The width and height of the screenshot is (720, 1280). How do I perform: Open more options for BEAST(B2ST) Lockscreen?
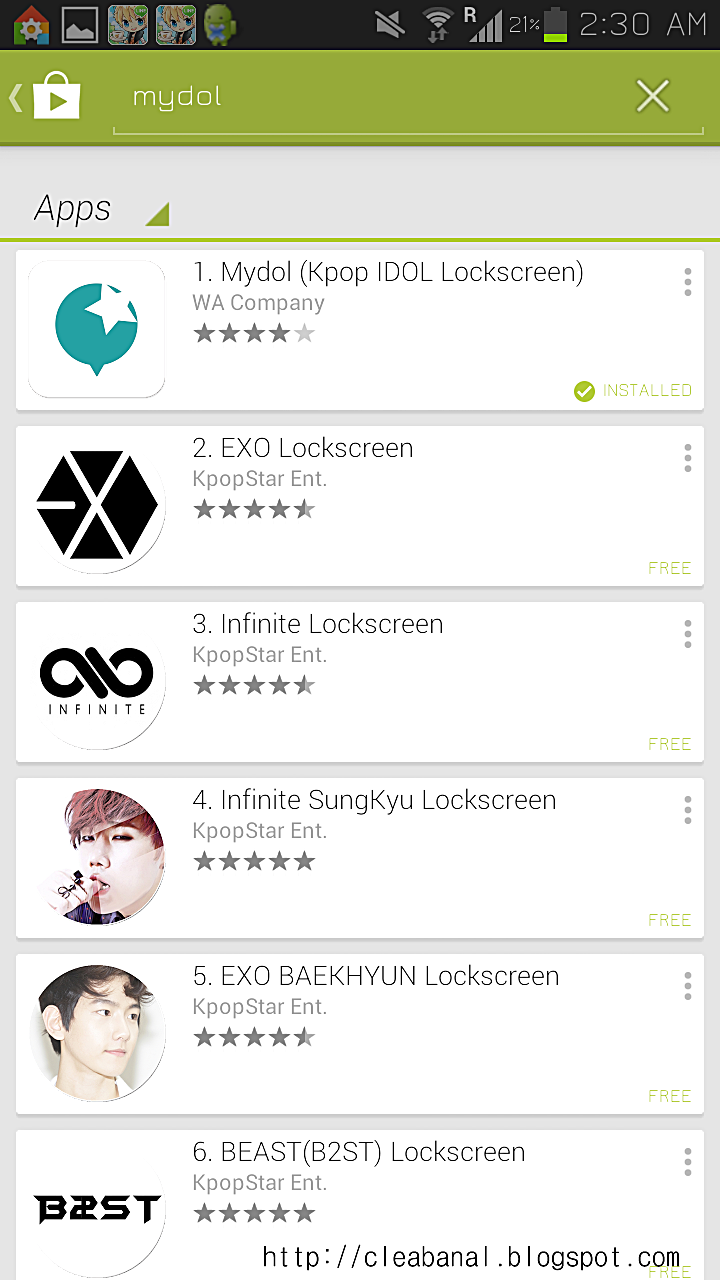click(x=687, y=1162)
